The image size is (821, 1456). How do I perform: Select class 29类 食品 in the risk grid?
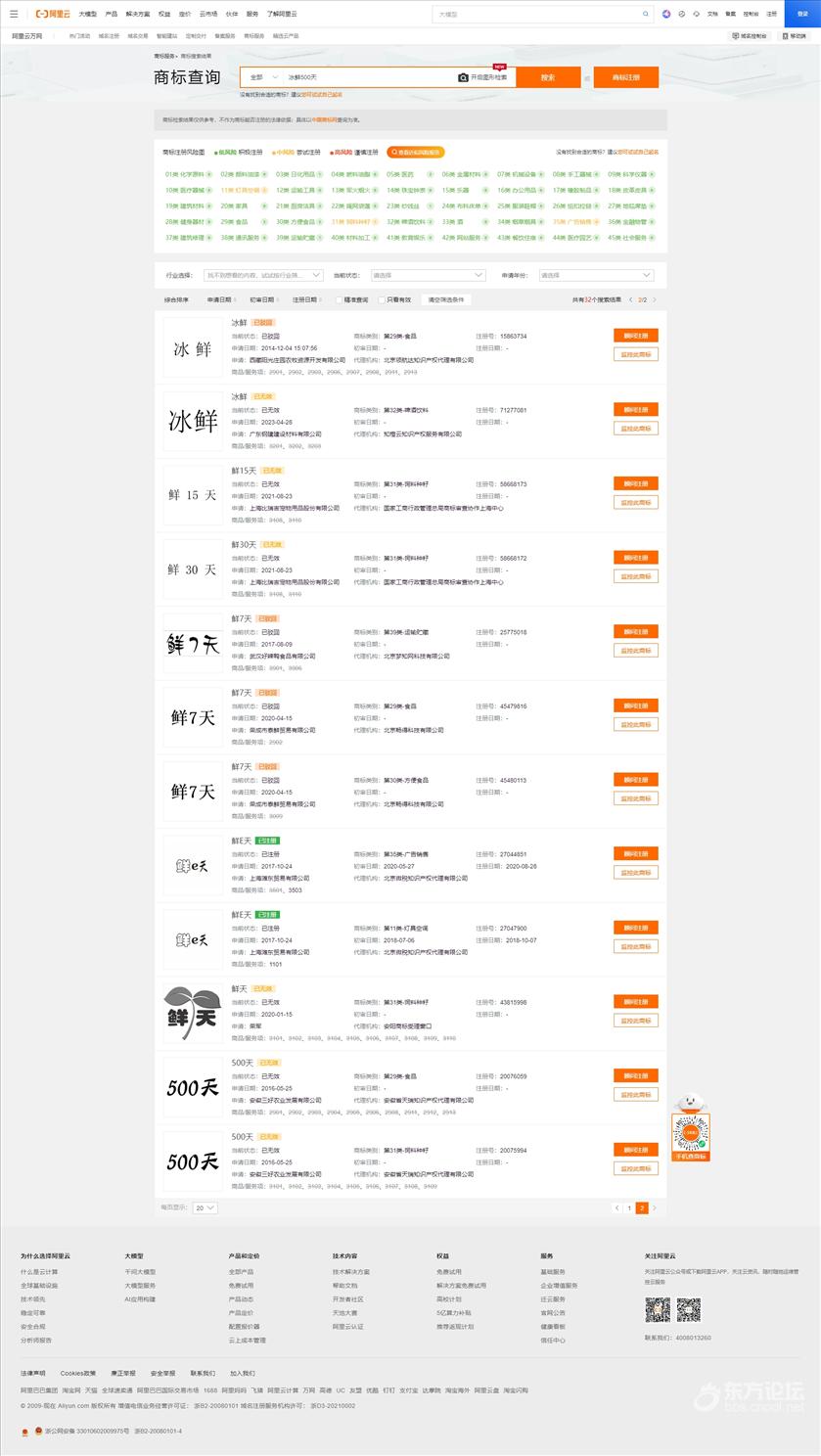233,222
